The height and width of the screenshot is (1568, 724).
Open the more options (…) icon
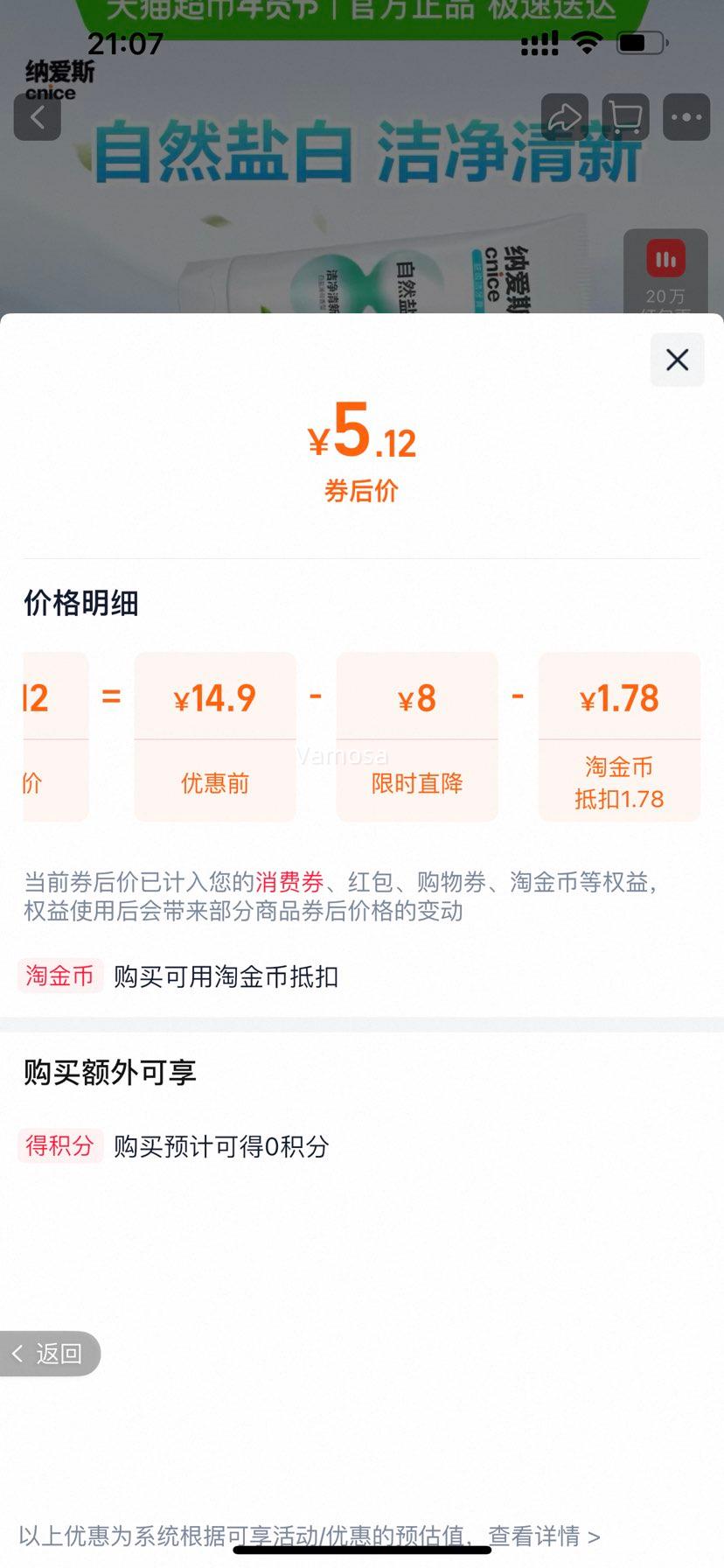pyautogui.click(x=686, y=116)
